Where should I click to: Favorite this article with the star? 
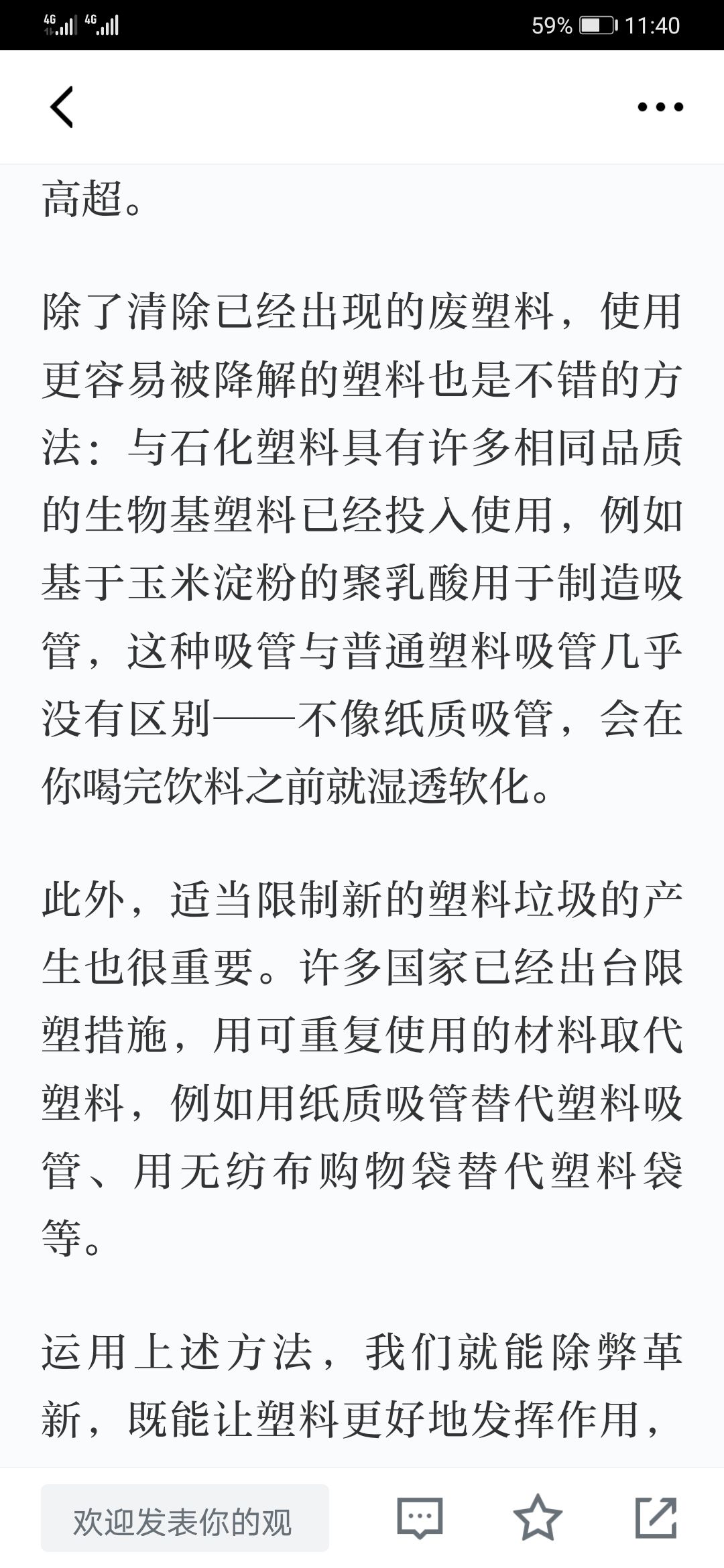pos(538,1518)
